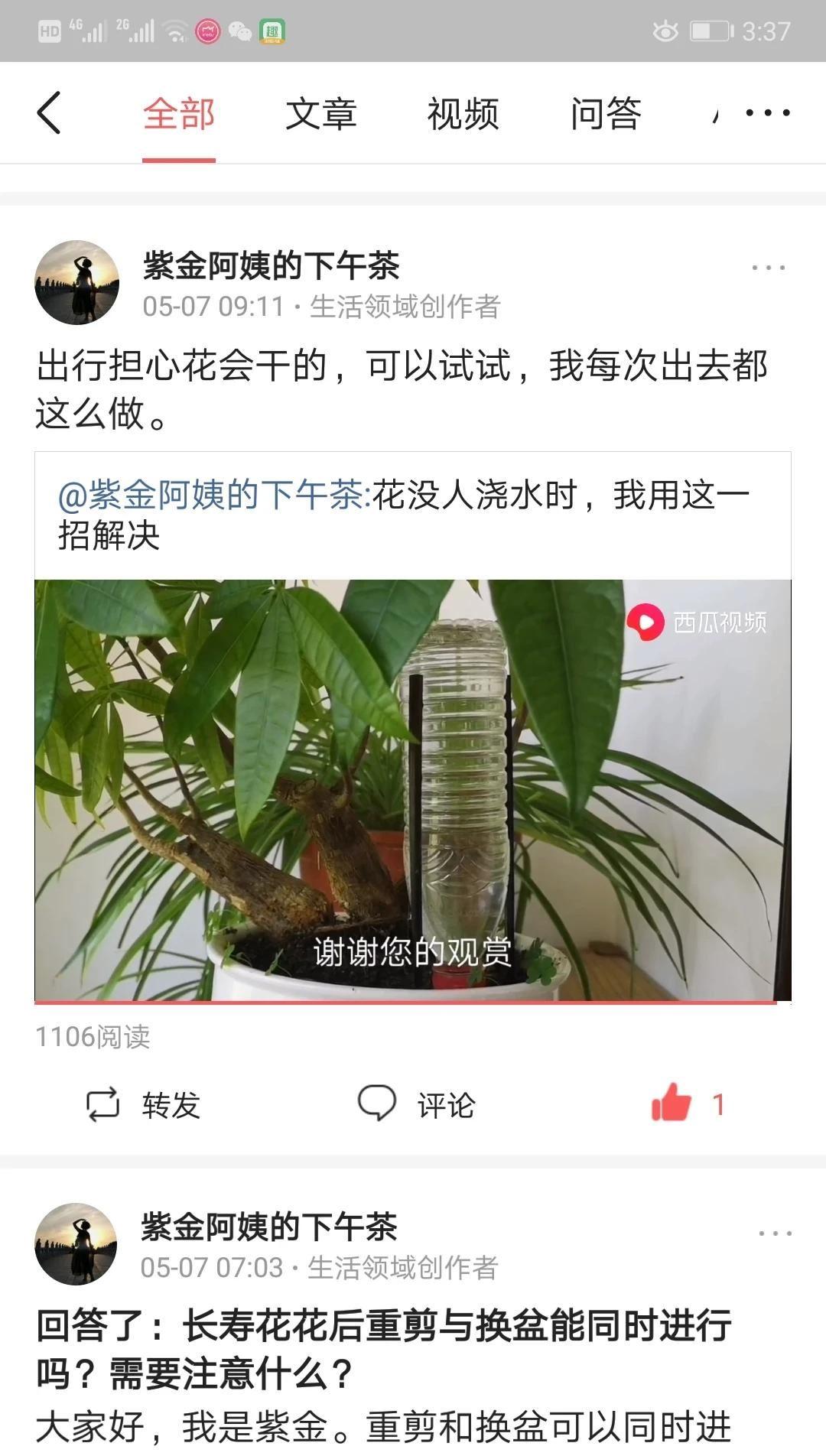Go back using the top-left arrow
Viewport: 826px width, 1456px height.
pos(49,113)
